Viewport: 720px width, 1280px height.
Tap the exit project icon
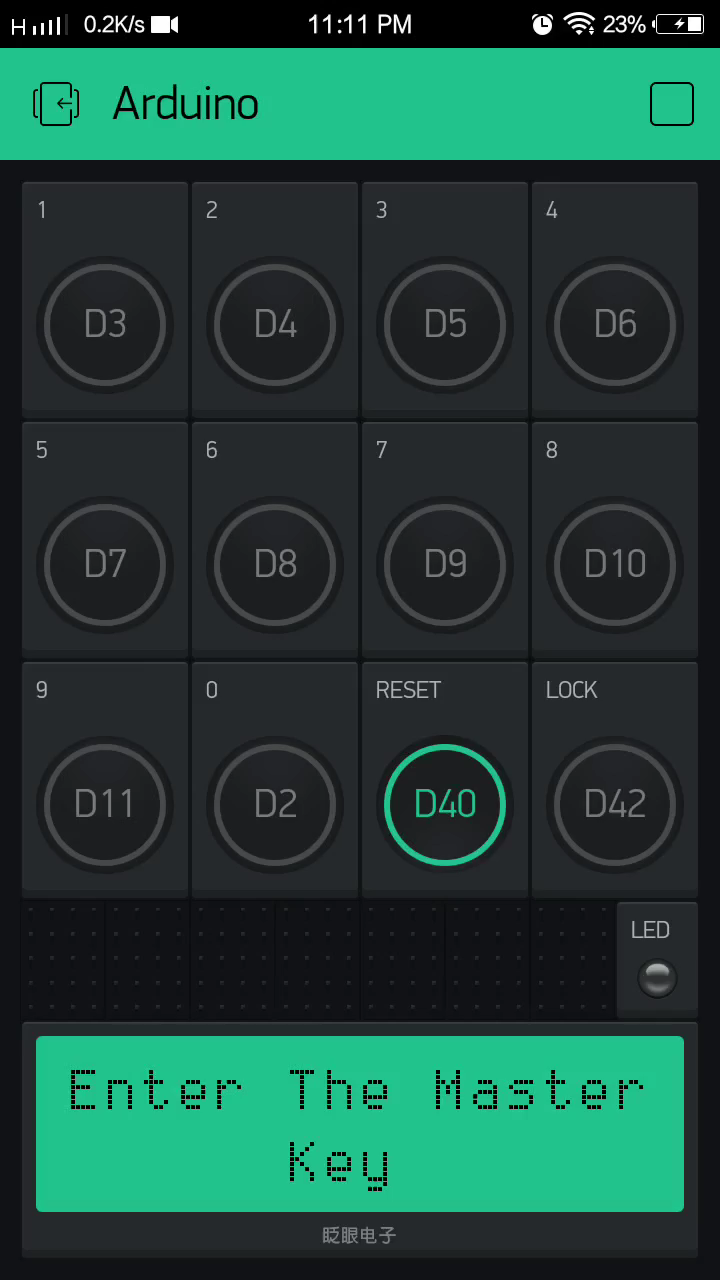[56, 104]
